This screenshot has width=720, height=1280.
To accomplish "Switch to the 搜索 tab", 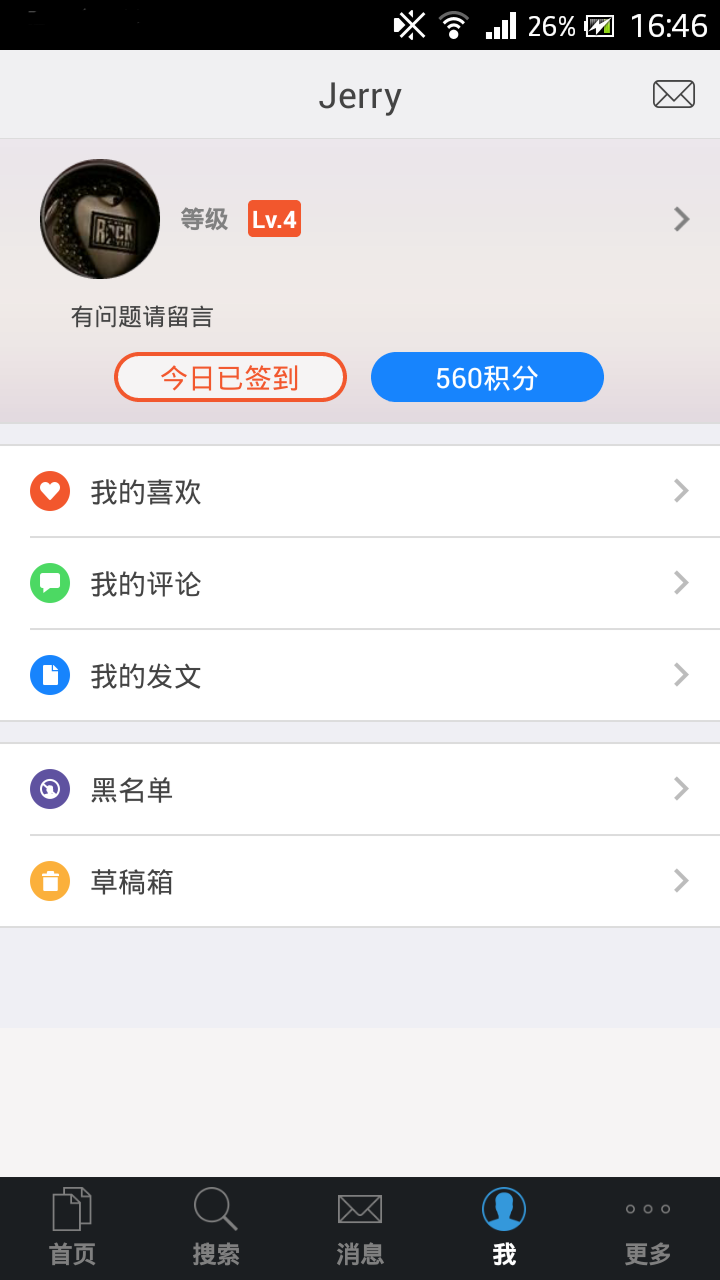I will [216, 1228].
